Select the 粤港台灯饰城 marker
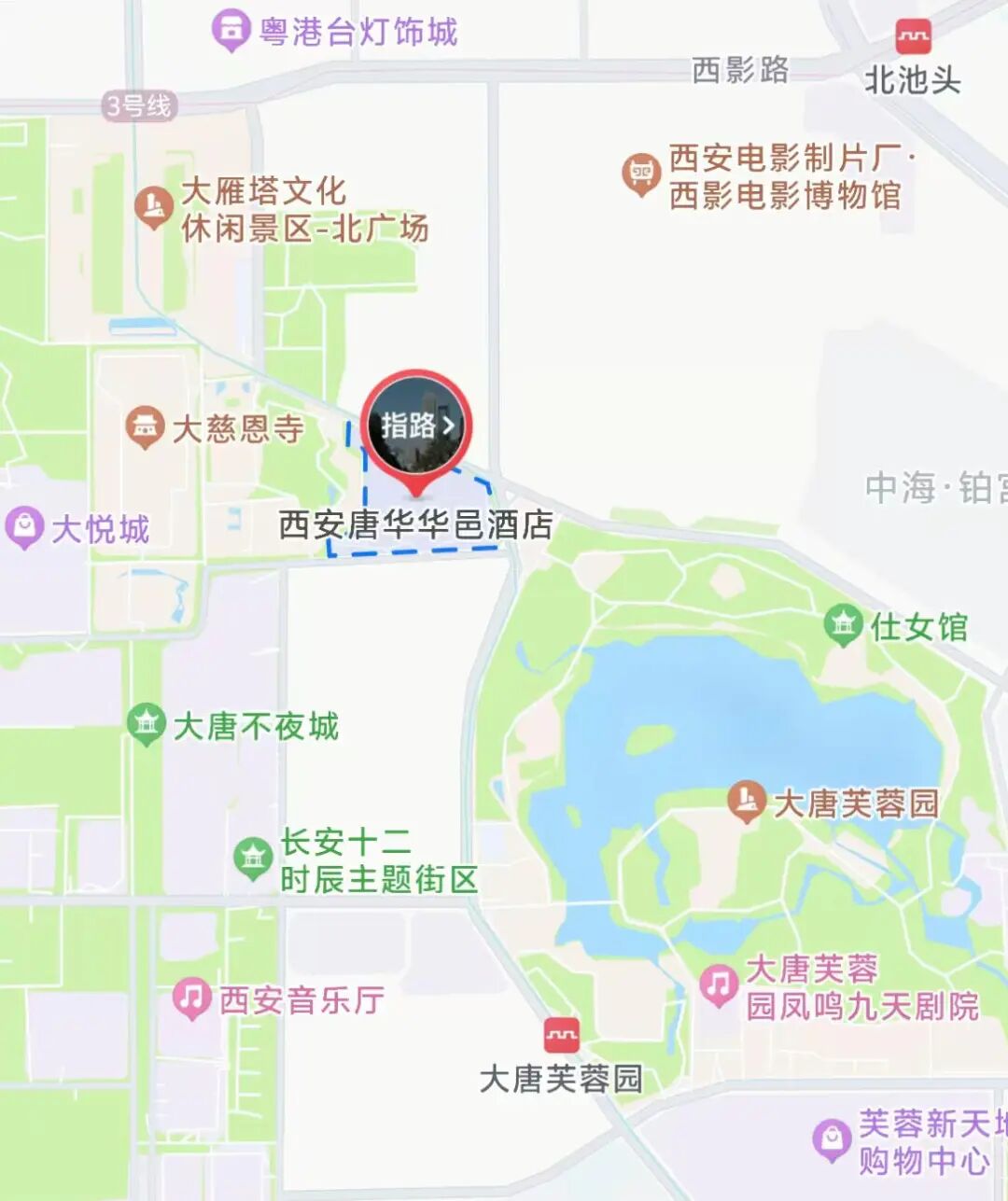Image resolution: width=1008 pixels, height=1201 pixels. 231,31
